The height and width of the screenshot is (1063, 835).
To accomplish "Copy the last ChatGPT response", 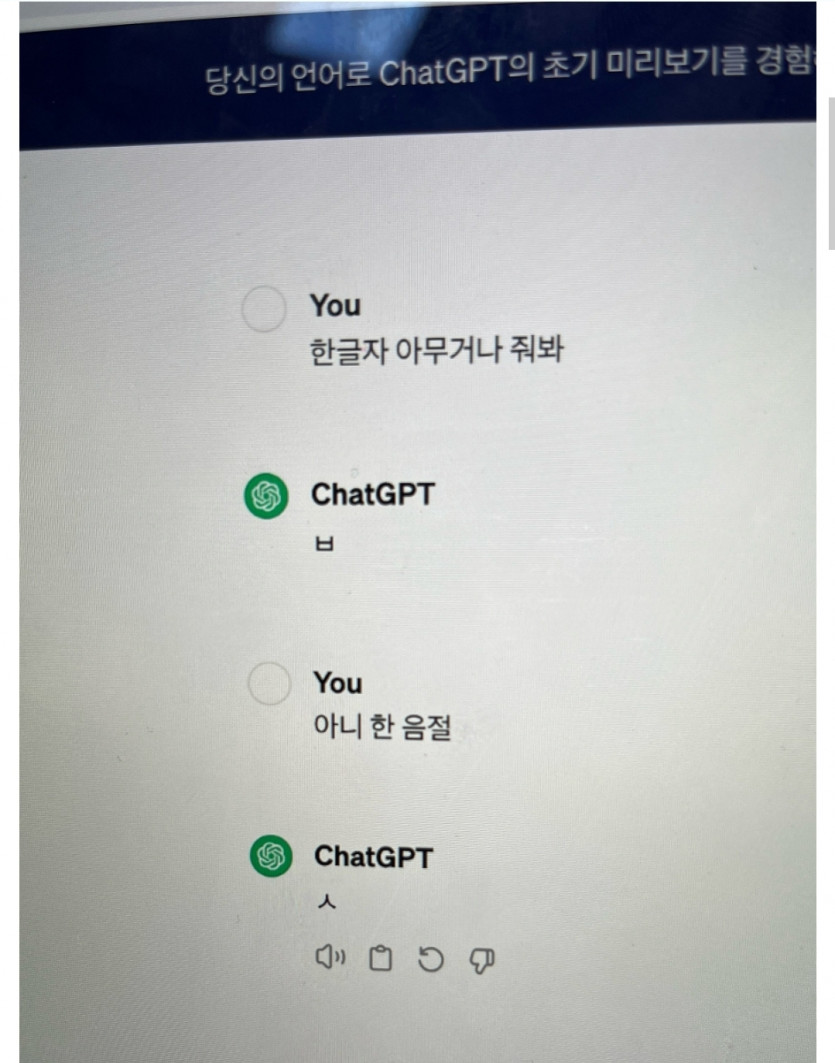I will tap(380, 960).
